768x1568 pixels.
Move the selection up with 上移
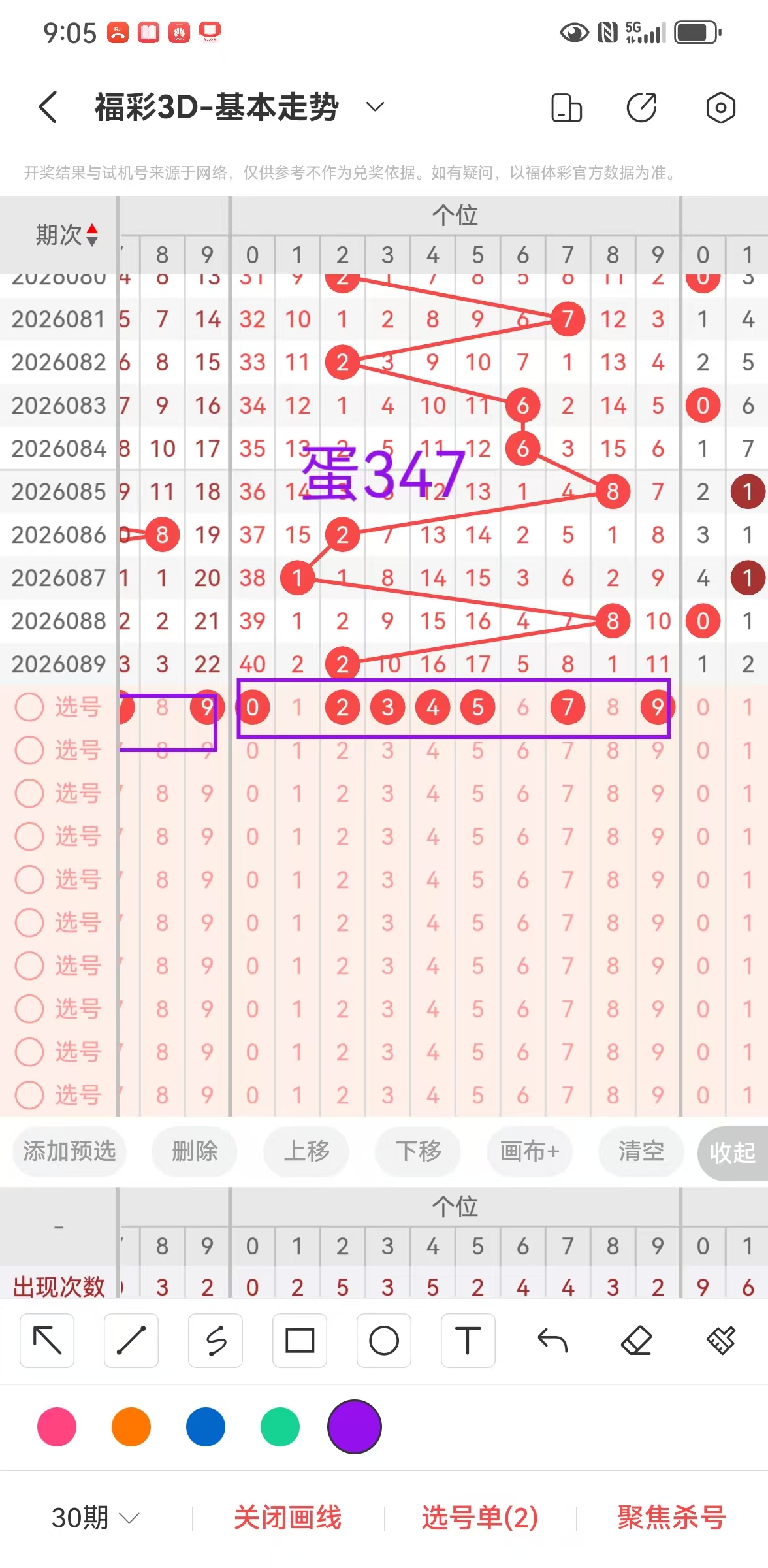pos(306,1151)
